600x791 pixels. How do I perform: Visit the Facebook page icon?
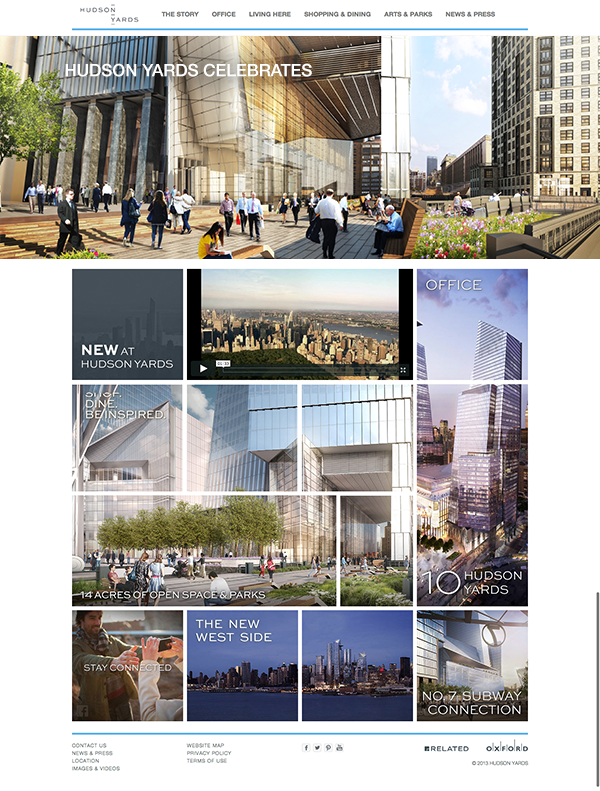306,747
